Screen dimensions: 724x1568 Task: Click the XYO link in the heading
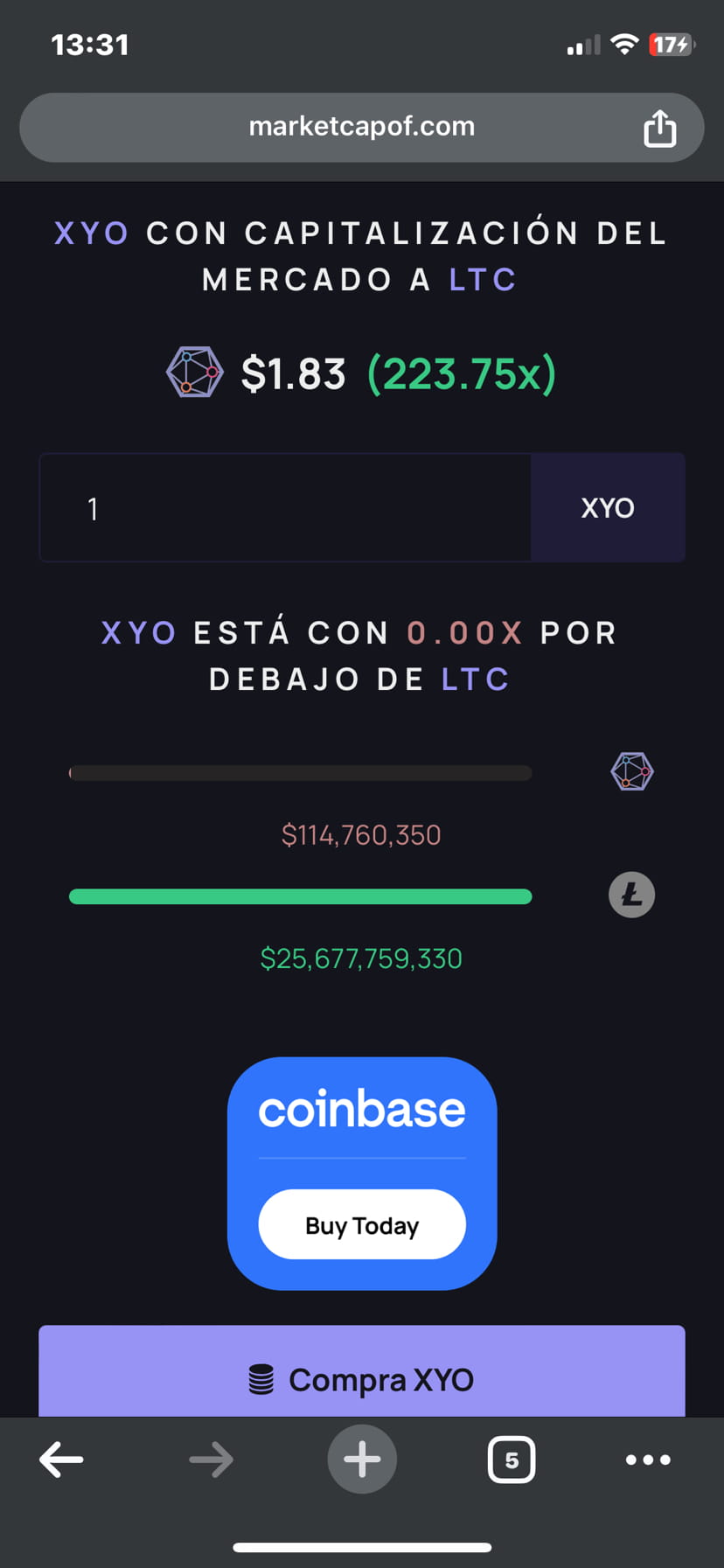pos(91,233)
